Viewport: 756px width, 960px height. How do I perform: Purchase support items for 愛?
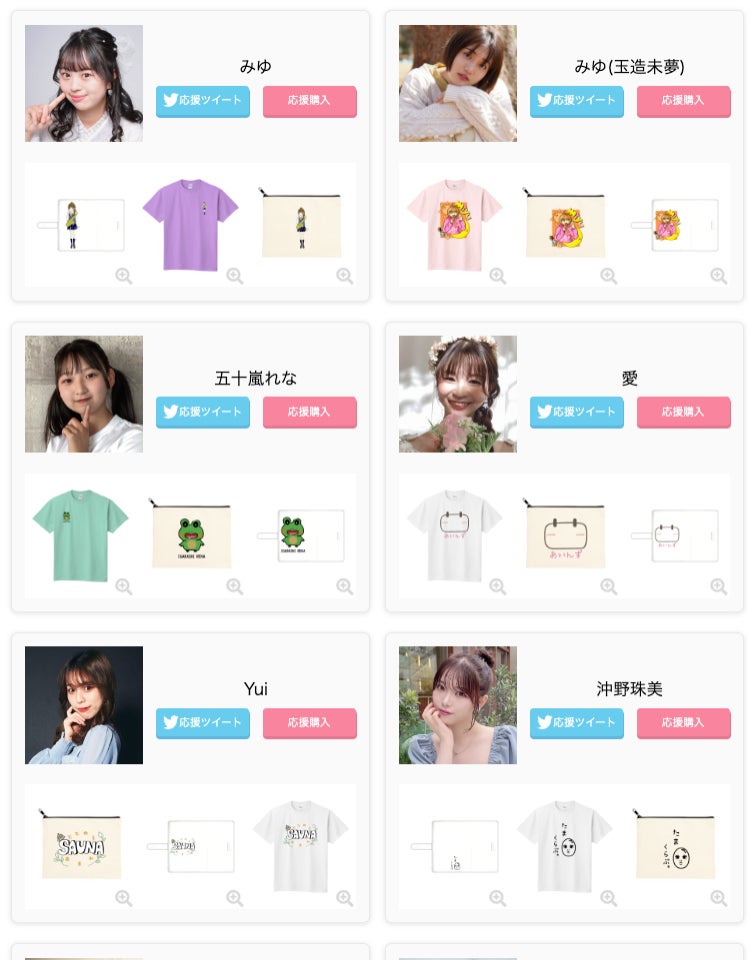[684, 412]
